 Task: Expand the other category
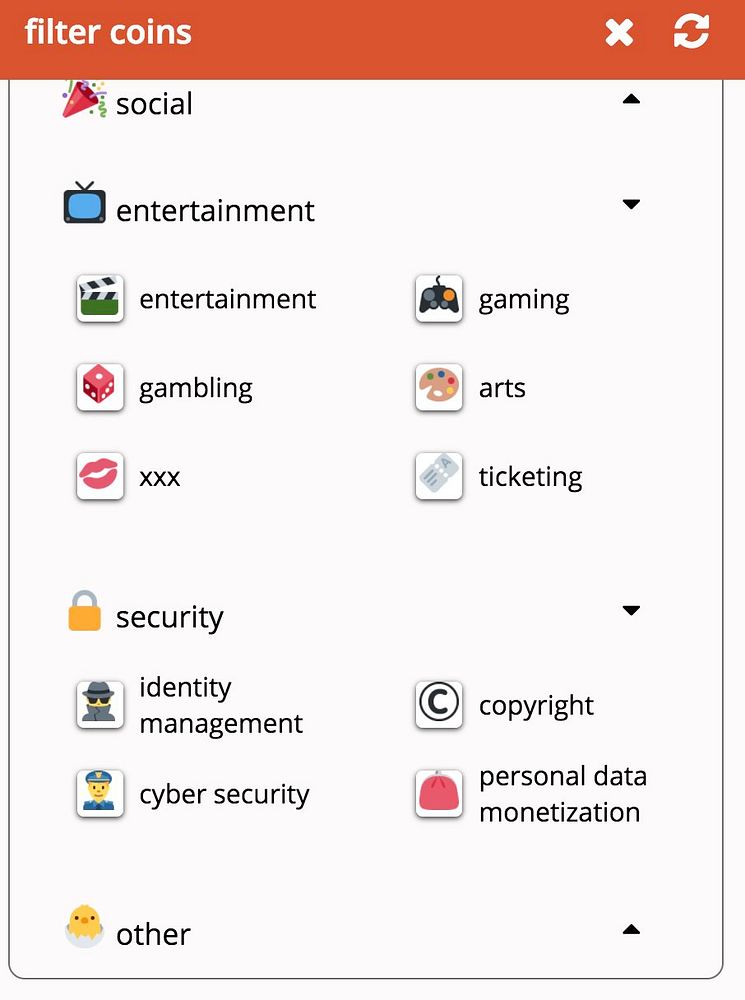pyautogui.click(x=630, y=930)
